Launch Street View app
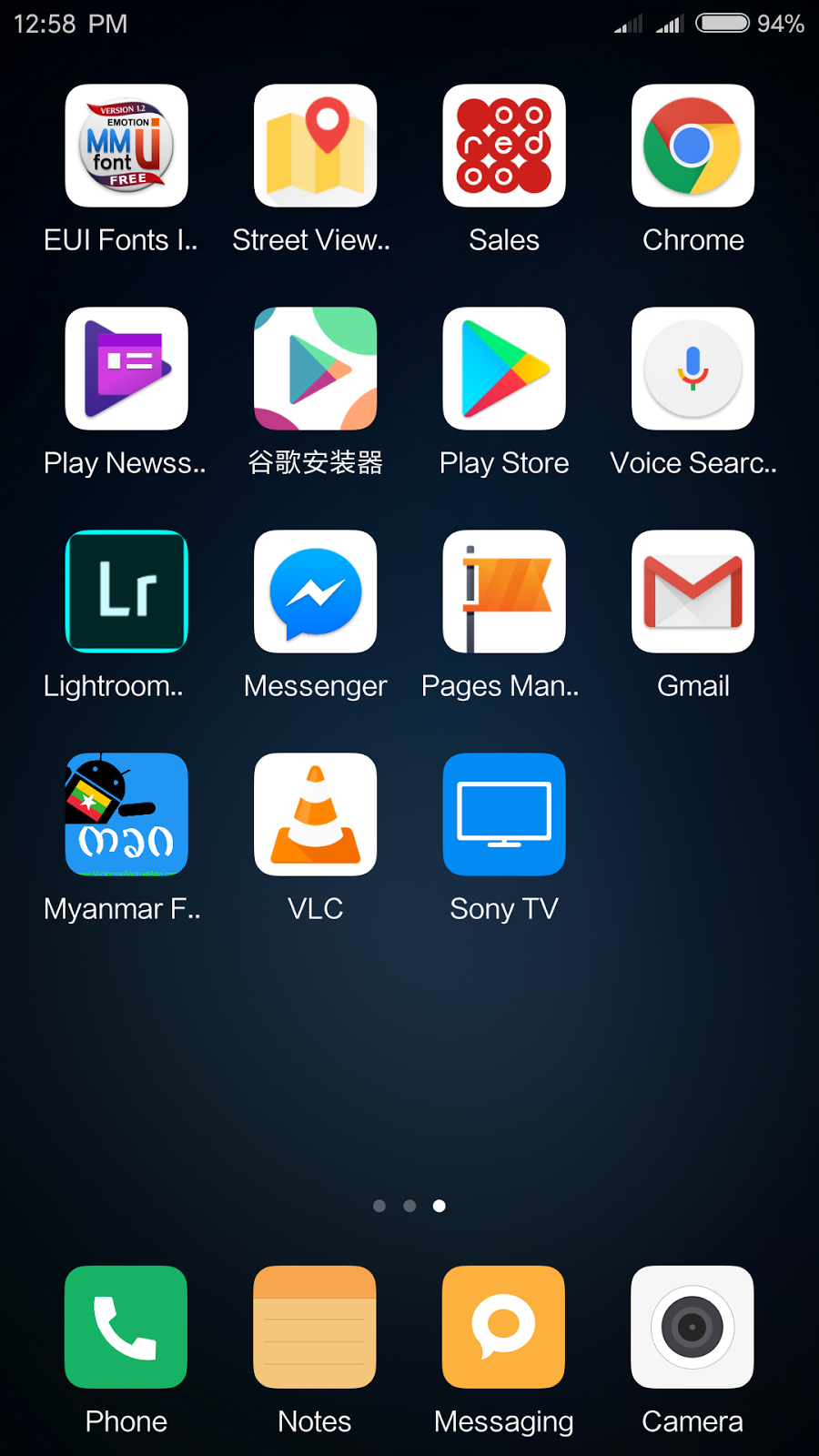 (315, 146)
